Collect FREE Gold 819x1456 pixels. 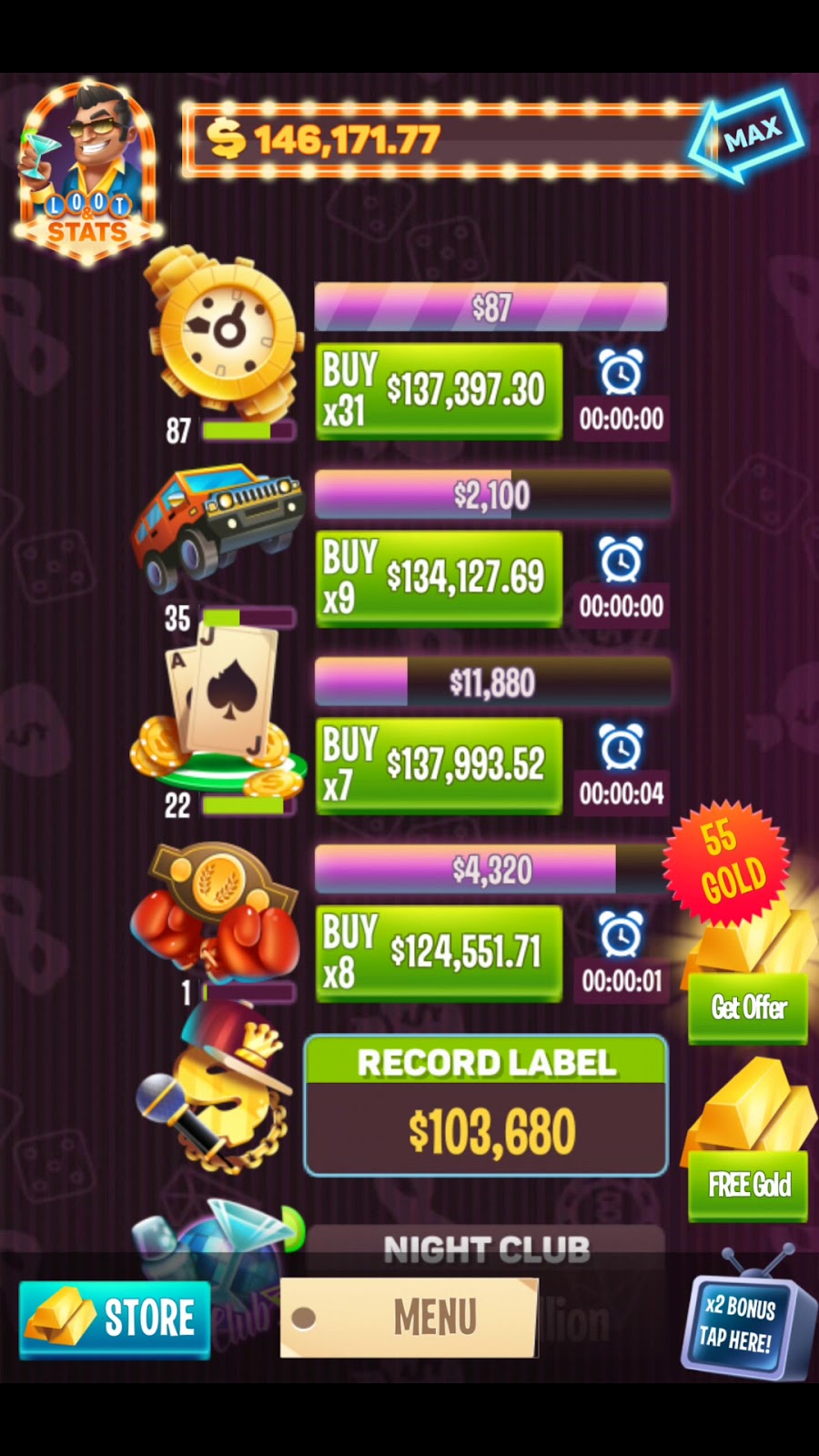click(x=748, y=1184)
